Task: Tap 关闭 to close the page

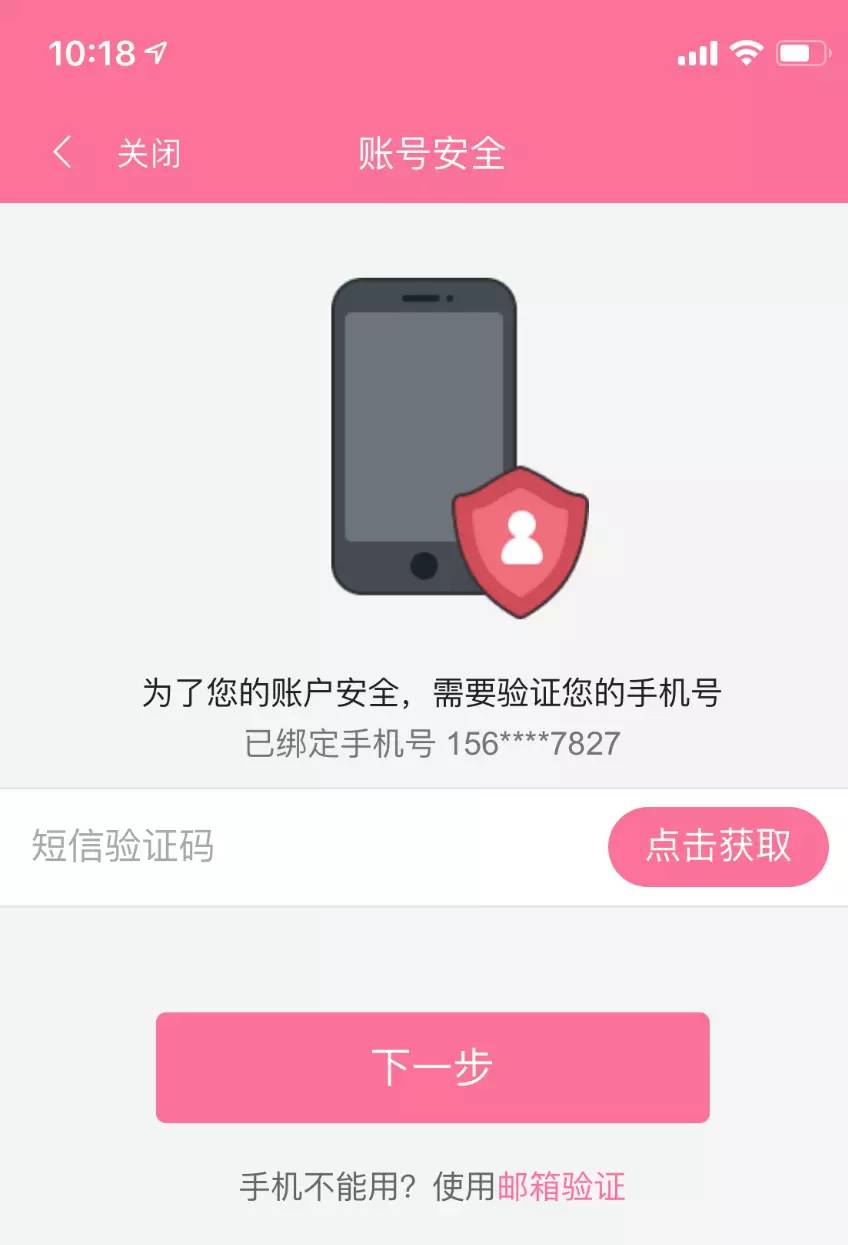Action: (x=149, y=154)
